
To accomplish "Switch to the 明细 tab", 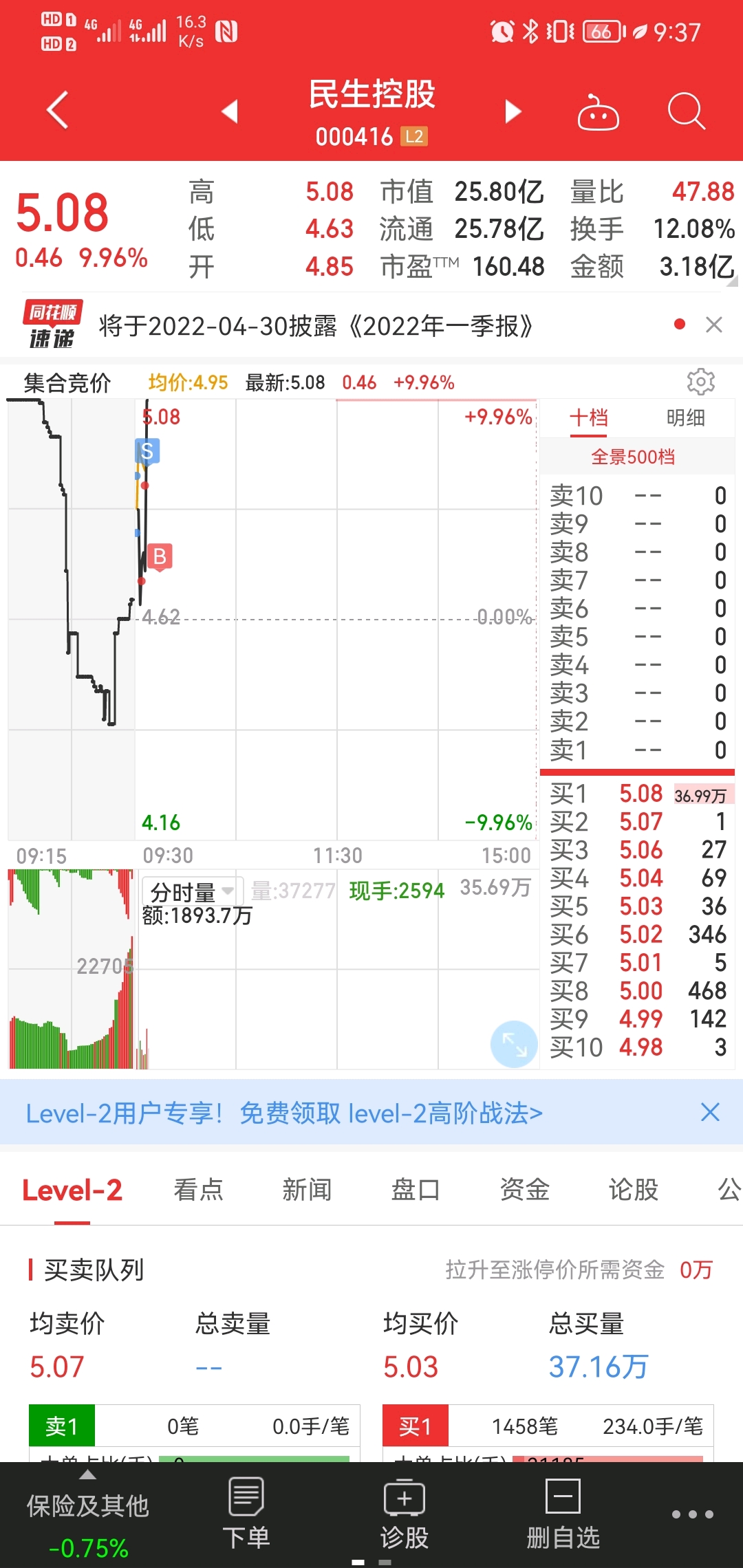I will (x=685, y=417).
